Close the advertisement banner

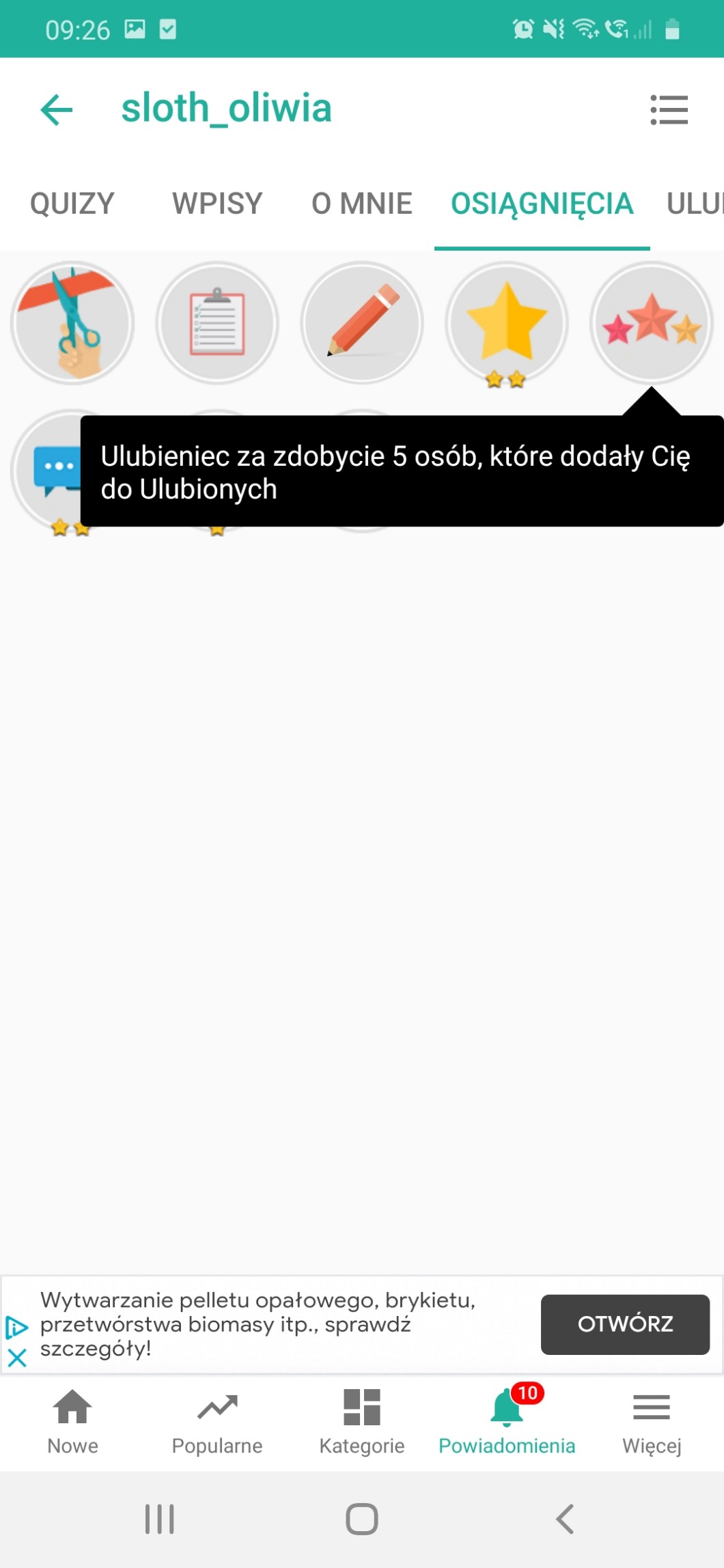click(x=17, y=1358)
